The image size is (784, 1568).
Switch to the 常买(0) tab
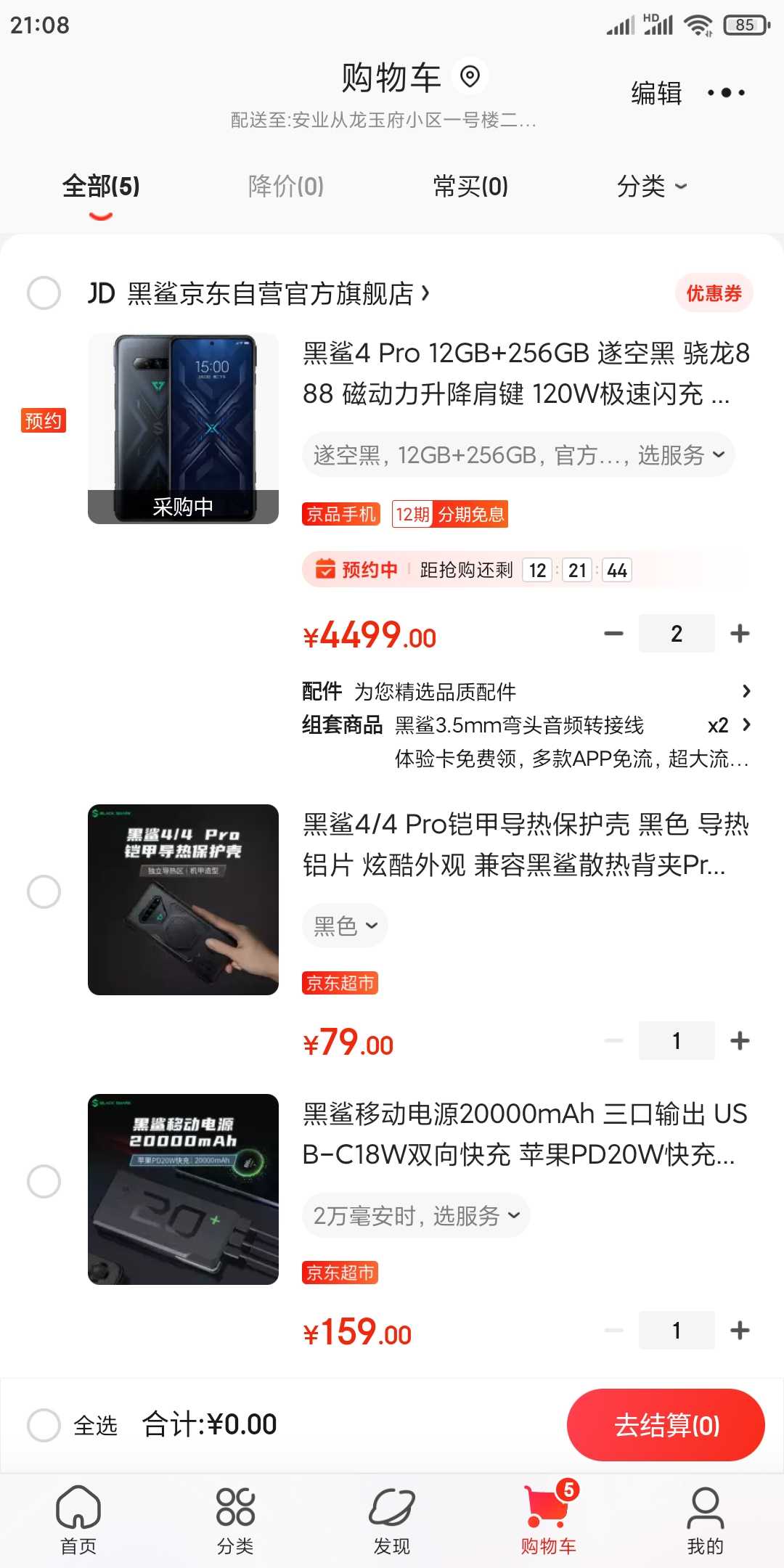(470, 186)
